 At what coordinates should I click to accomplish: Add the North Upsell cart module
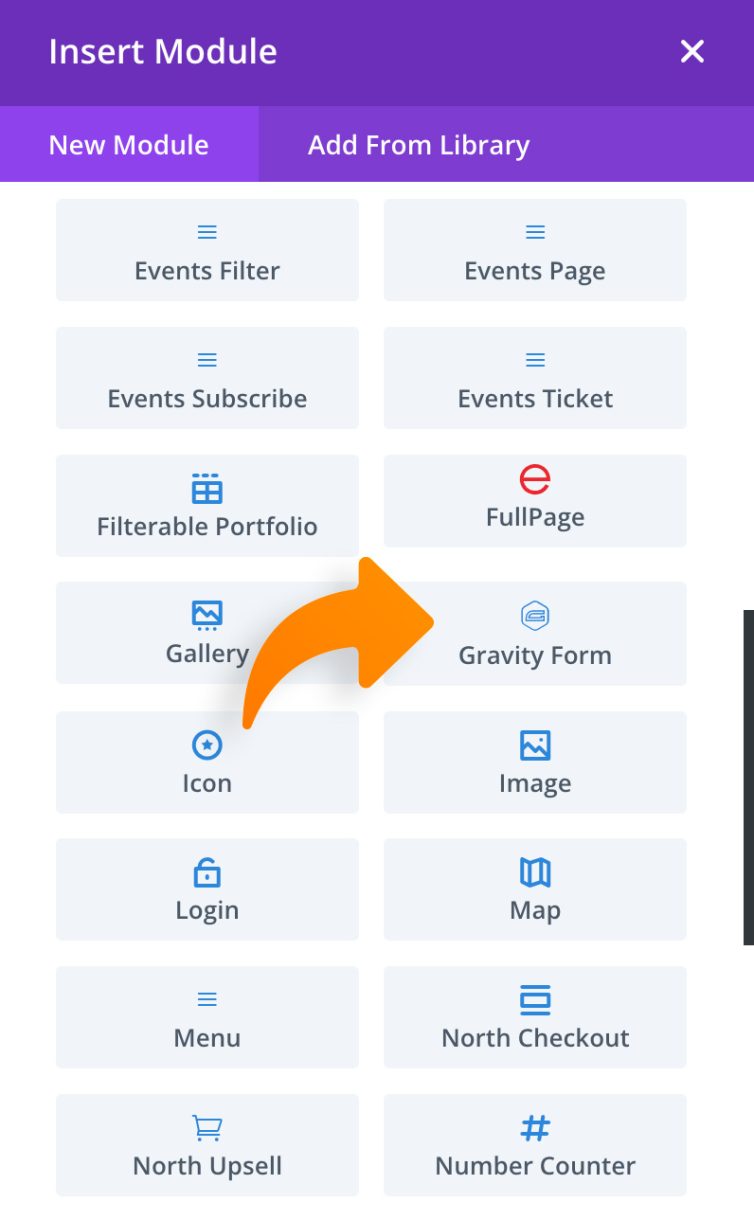click(x=207, y=1145)
